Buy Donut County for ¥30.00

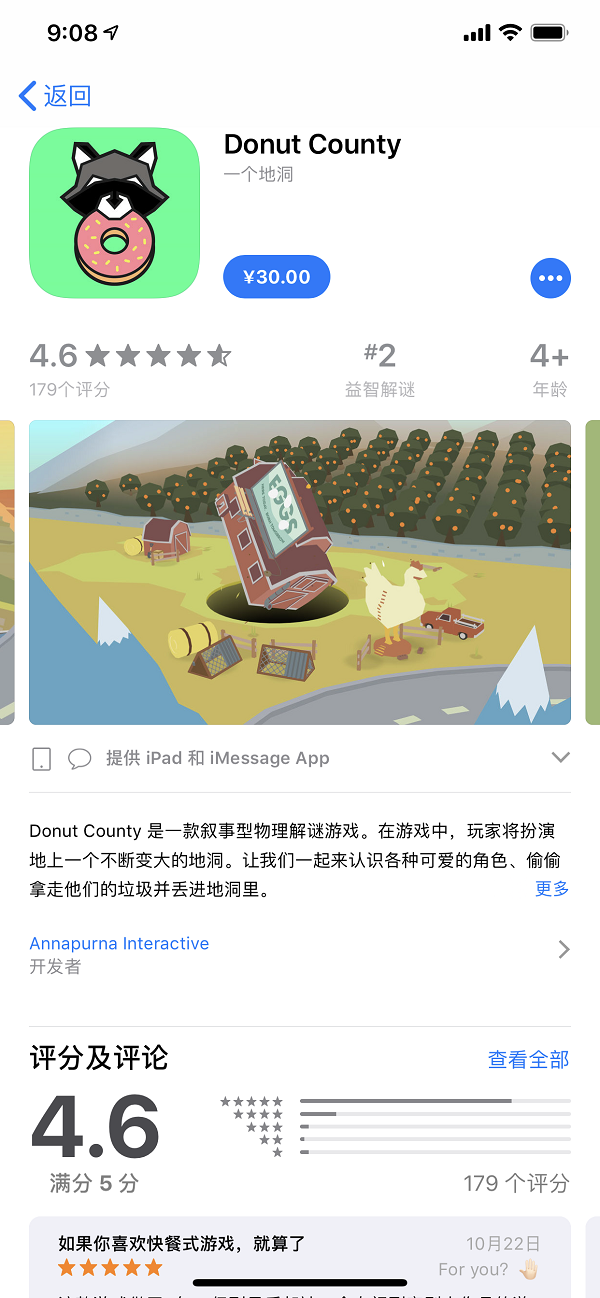pos(276,277)
